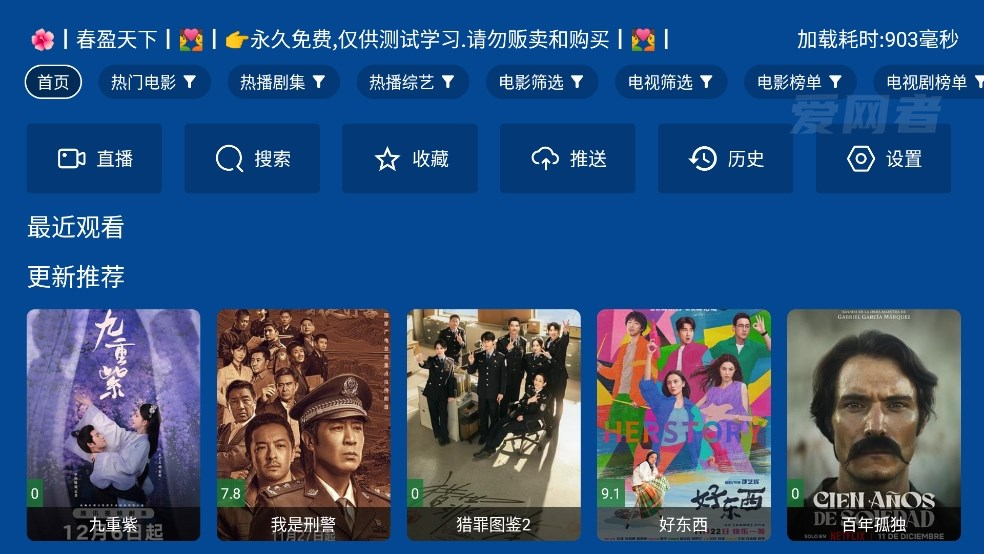Open the 九重紫 poster
This screenshot has width=984, height=554.
[x=113, y=425]
